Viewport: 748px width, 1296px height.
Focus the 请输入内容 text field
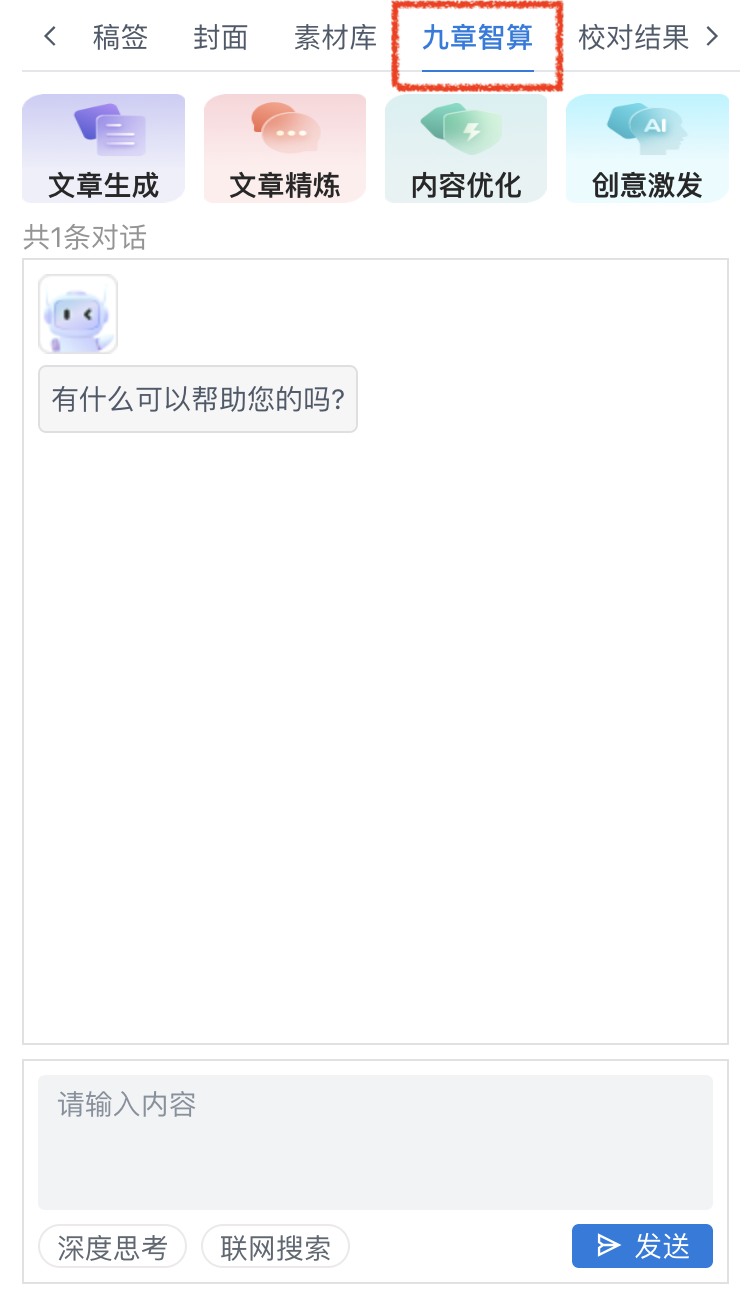(x=375, y=1142)
